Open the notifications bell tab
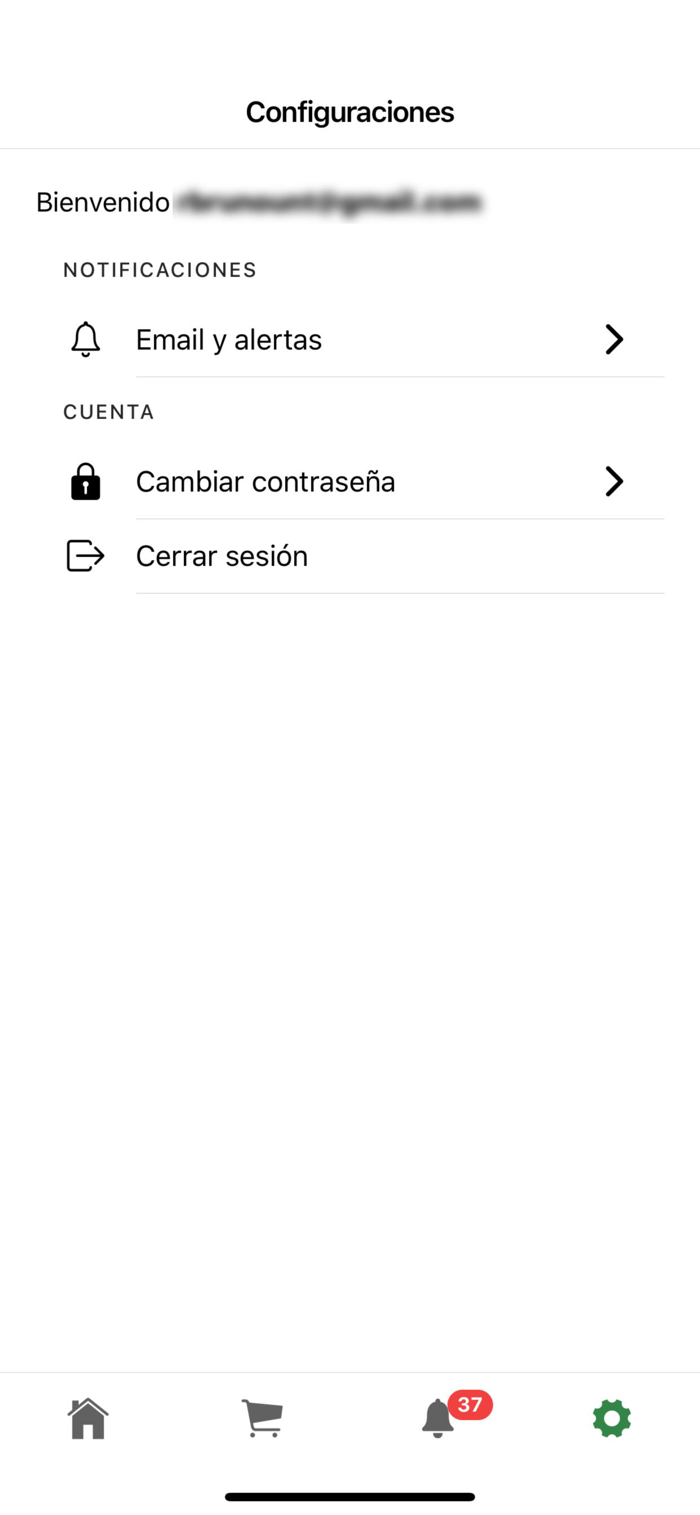 coord(438,1418)
